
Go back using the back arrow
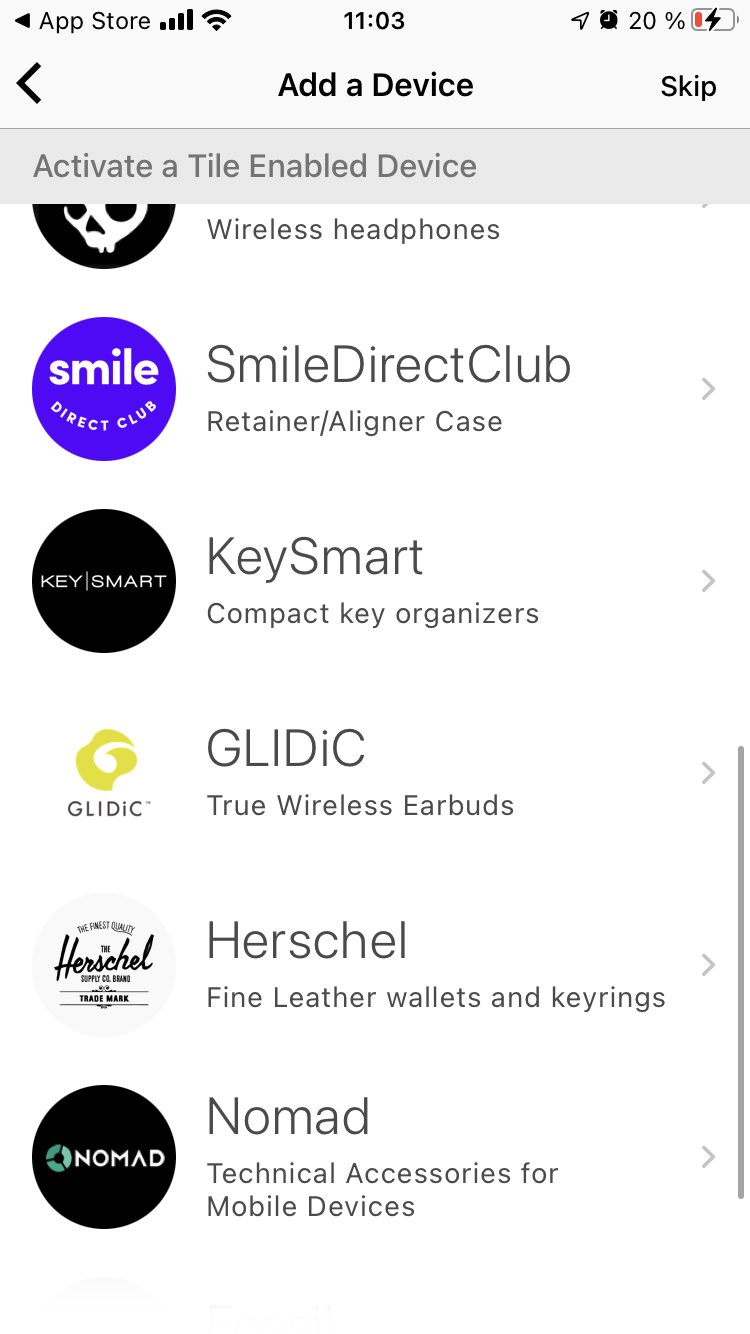30,85
